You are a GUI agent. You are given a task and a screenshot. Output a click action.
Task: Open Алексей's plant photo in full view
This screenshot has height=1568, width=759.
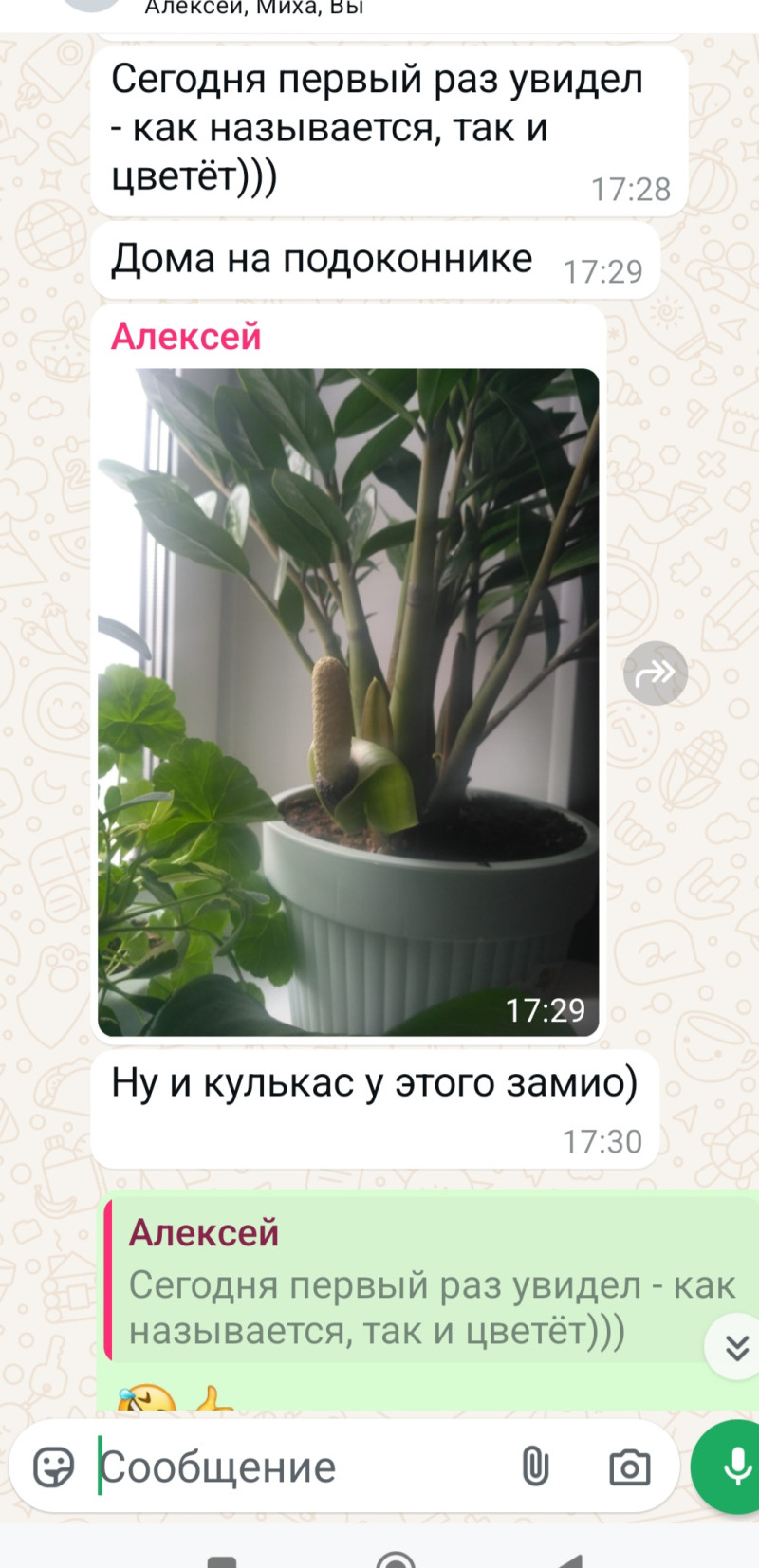[x=348, y=701]
